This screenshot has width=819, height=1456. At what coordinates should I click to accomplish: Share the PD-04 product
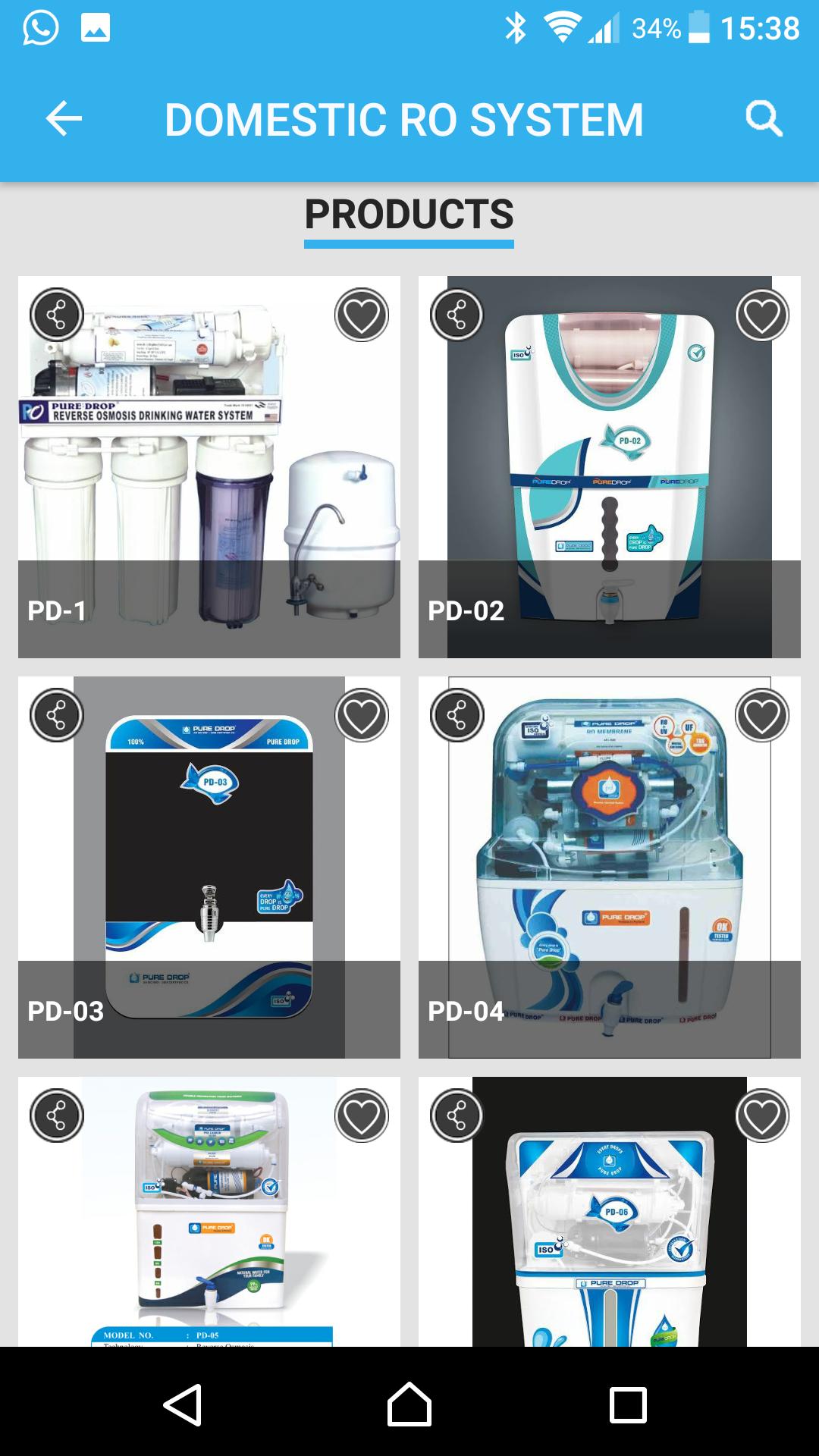coord(457,715)
